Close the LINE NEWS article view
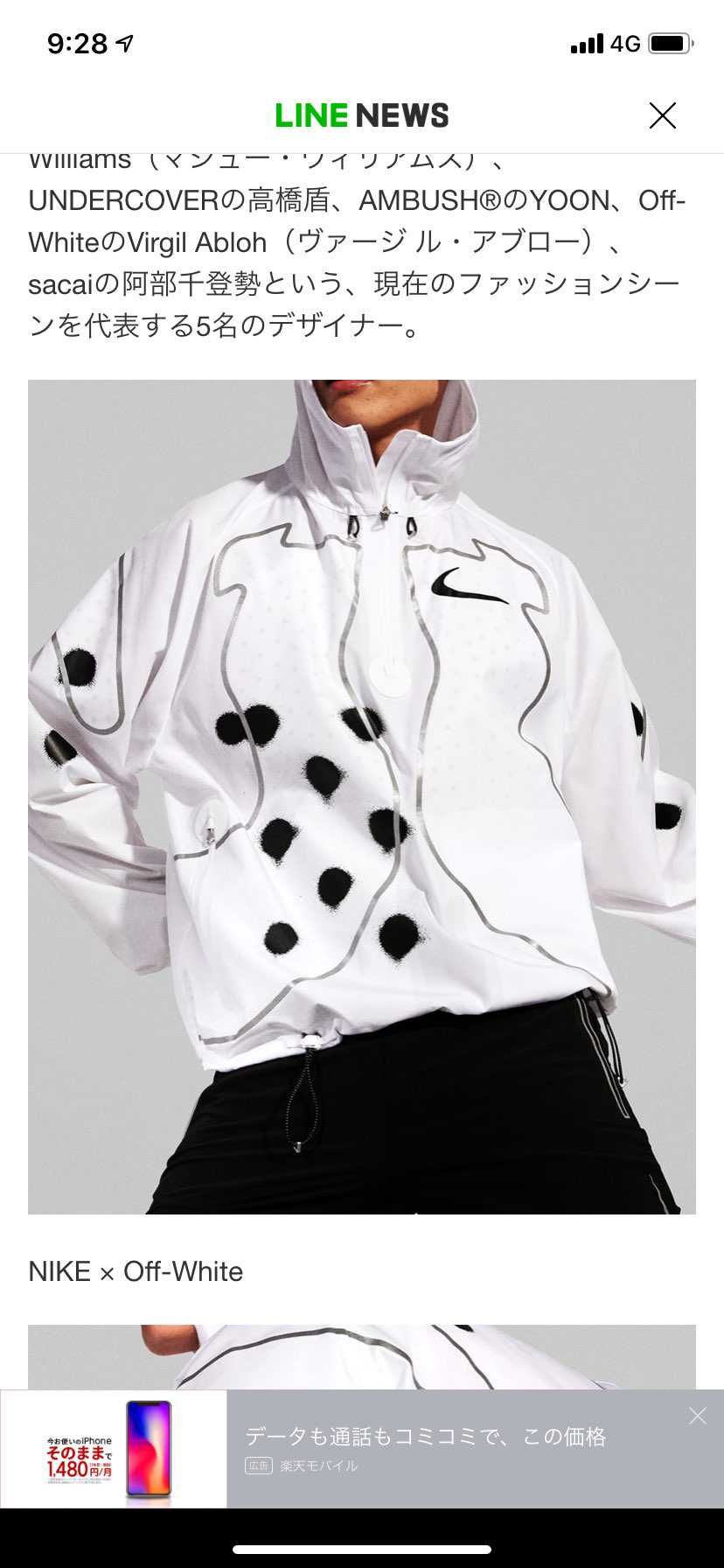The width and height of the screenshot is (724, 1568). coord(662,115)
